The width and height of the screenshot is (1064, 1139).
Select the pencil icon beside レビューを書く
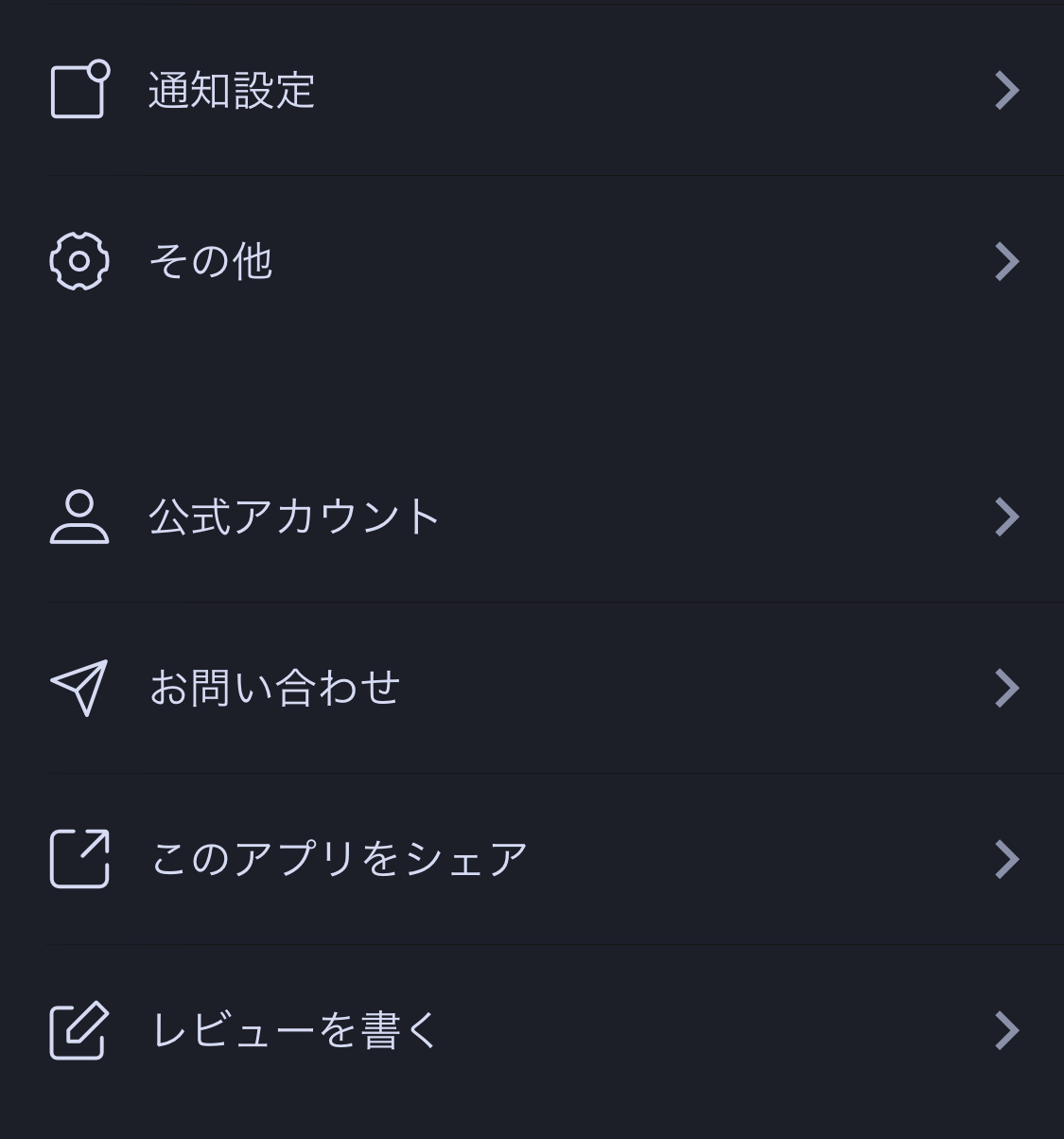[78, 1030]
